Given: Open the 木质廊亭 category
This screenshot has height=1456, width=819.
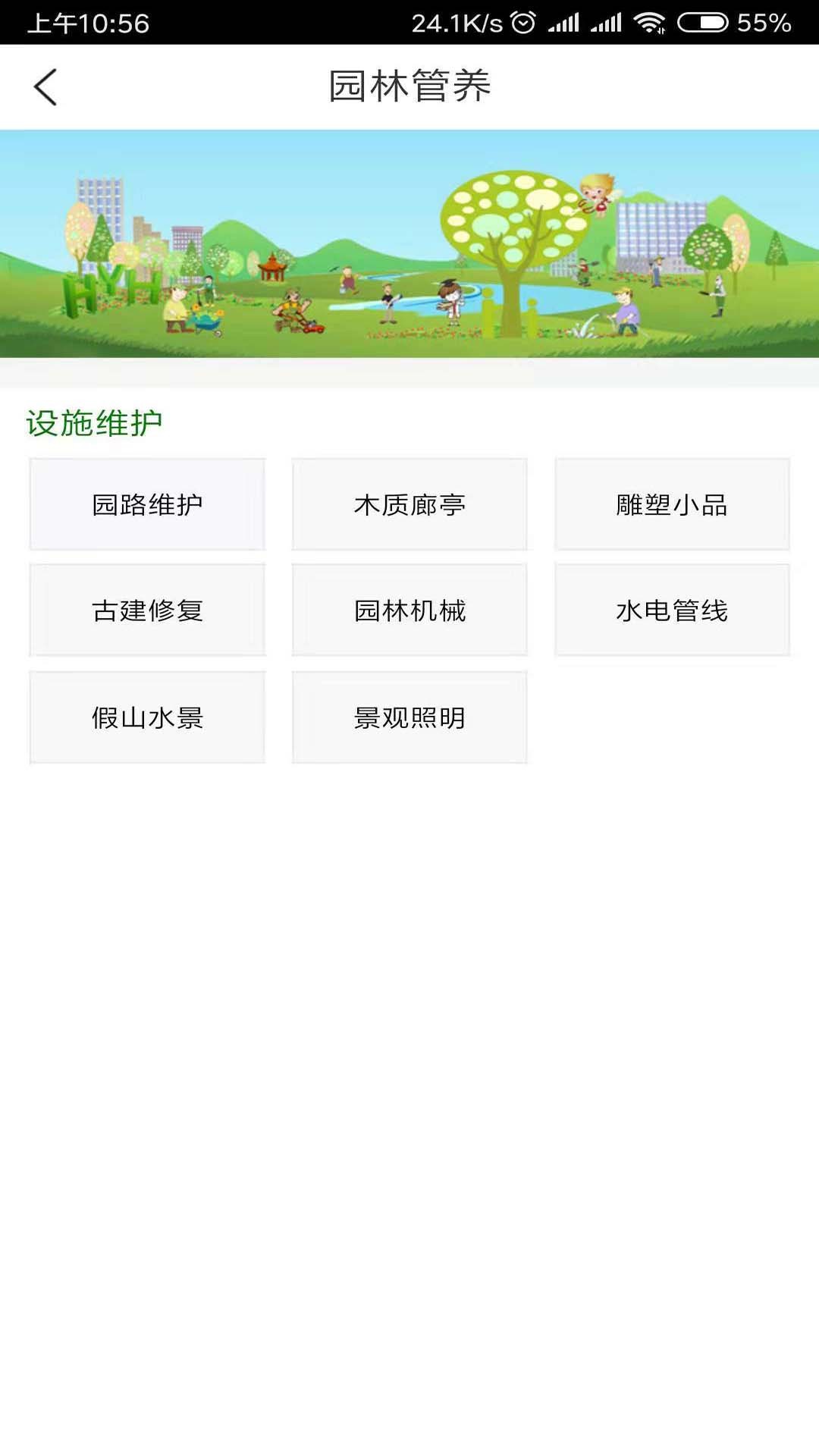Looking at the screenshot, I should pos(409,504).
